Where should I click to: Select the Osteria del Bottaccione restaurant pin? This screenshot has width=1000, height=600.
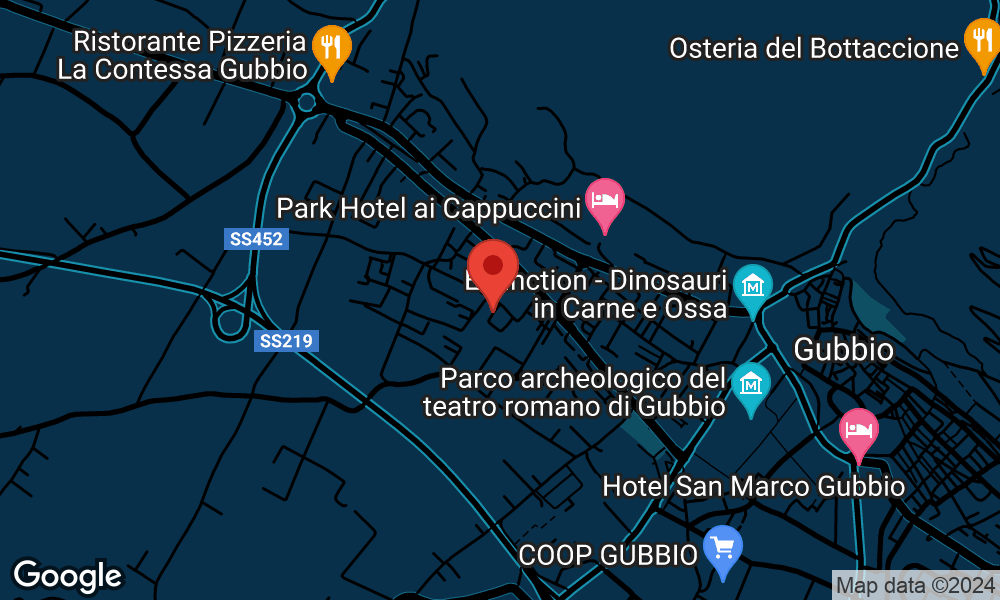point(979,42)
